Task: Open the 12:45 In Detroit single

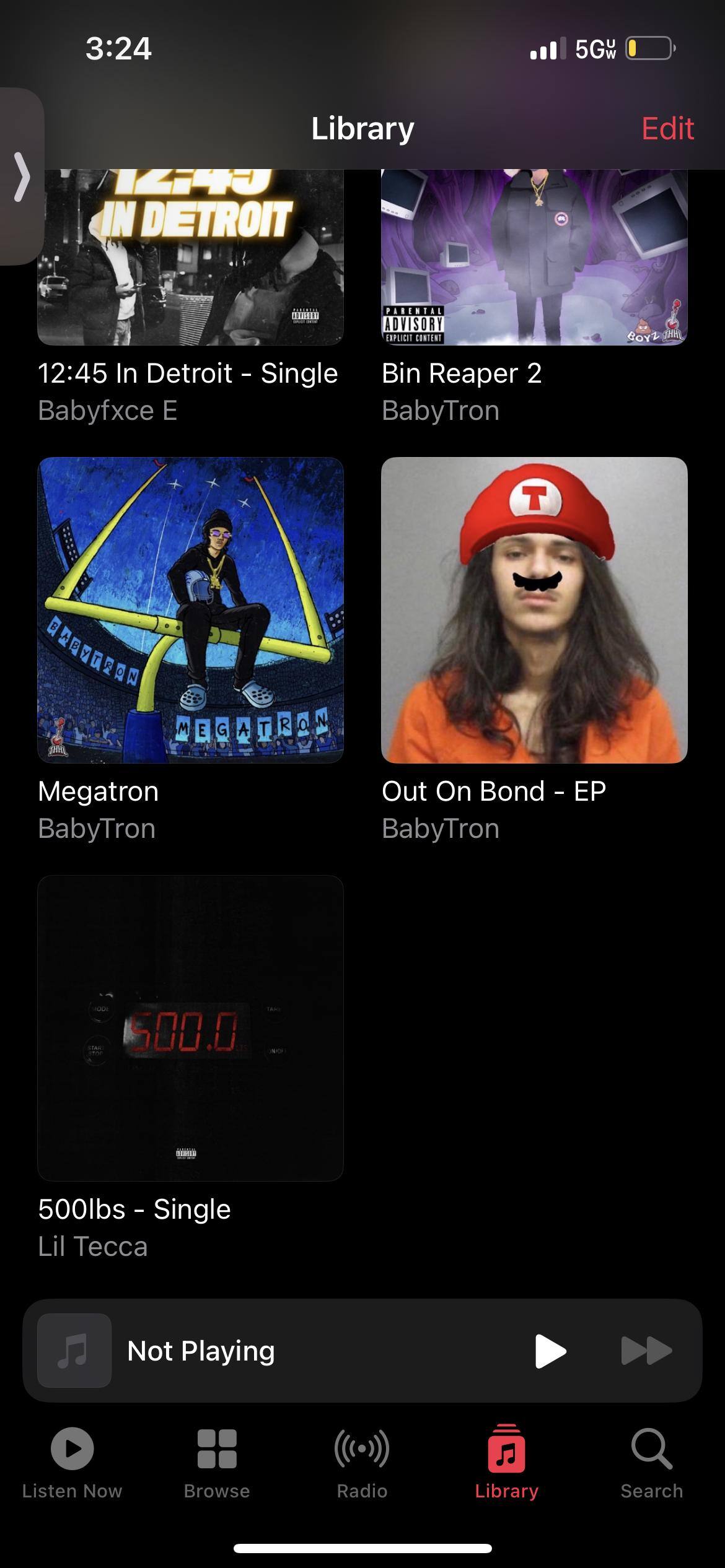Action: tap(190, 260)
